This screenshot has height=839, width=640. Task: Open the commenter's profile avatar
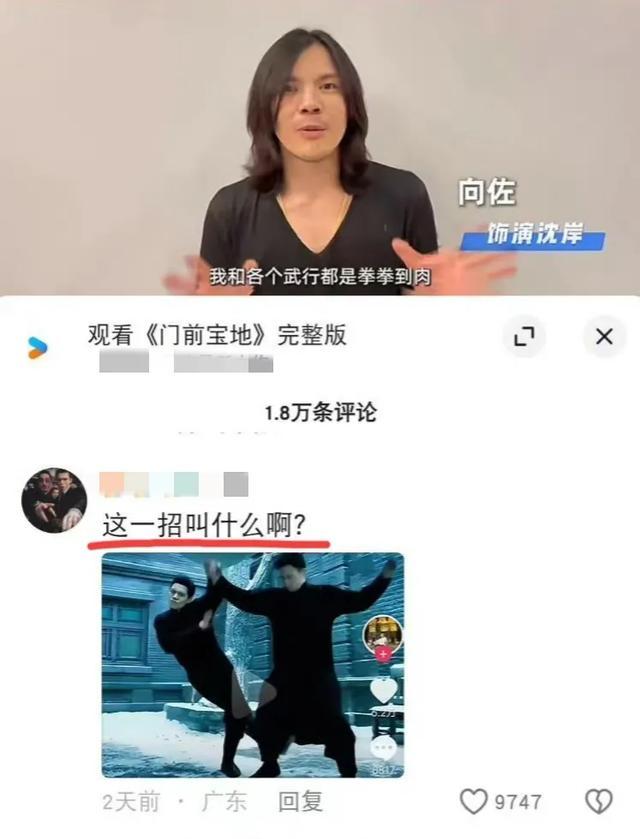[x=54, y=499]
